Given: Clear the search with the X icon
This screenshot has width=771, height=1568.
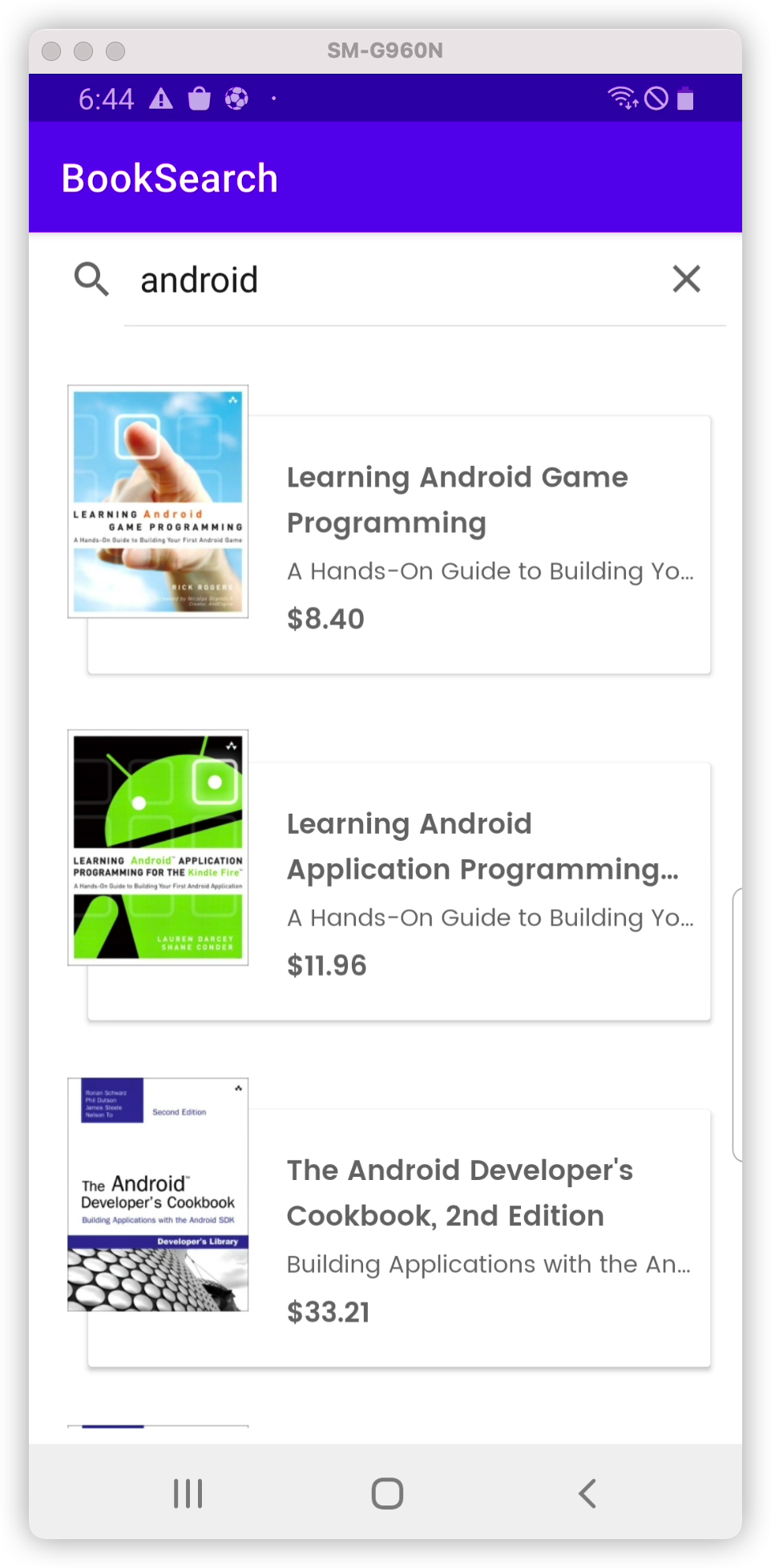Looking at the screenshot, I should (x=686, y=279).
